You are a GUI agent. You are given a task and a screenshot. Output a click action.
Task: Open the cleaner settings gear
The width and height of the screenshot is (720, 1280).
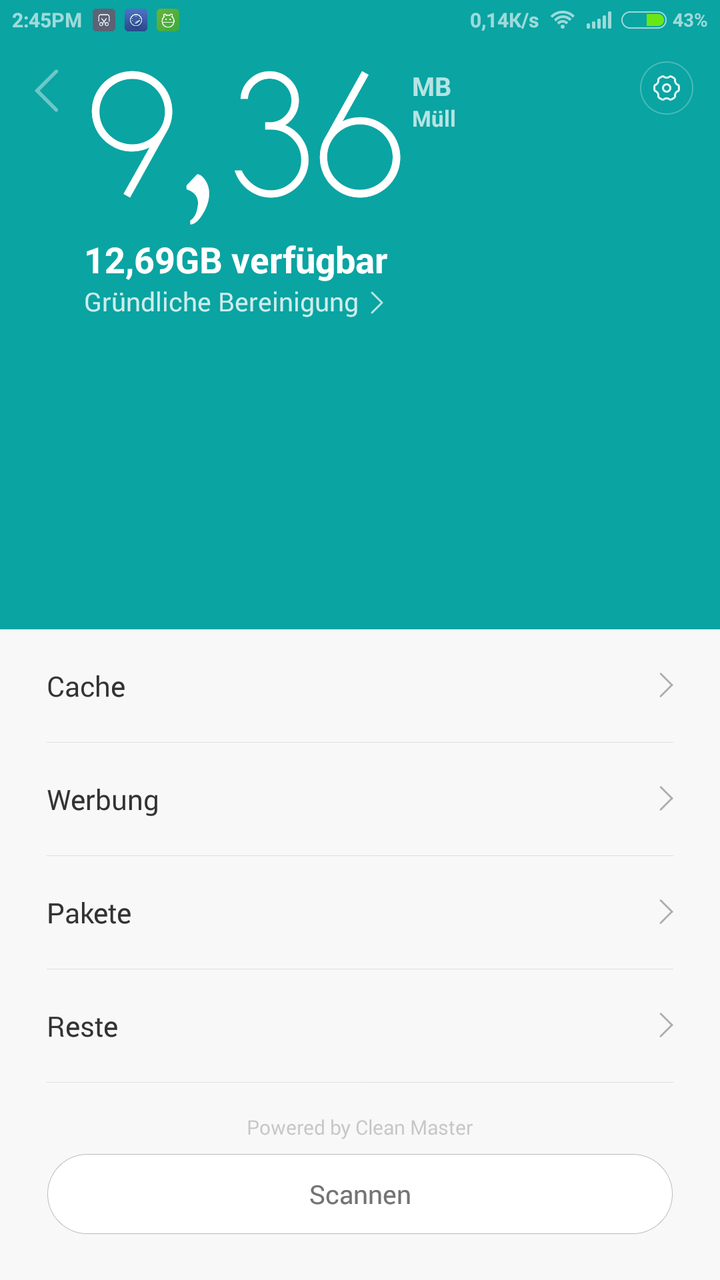666,89
